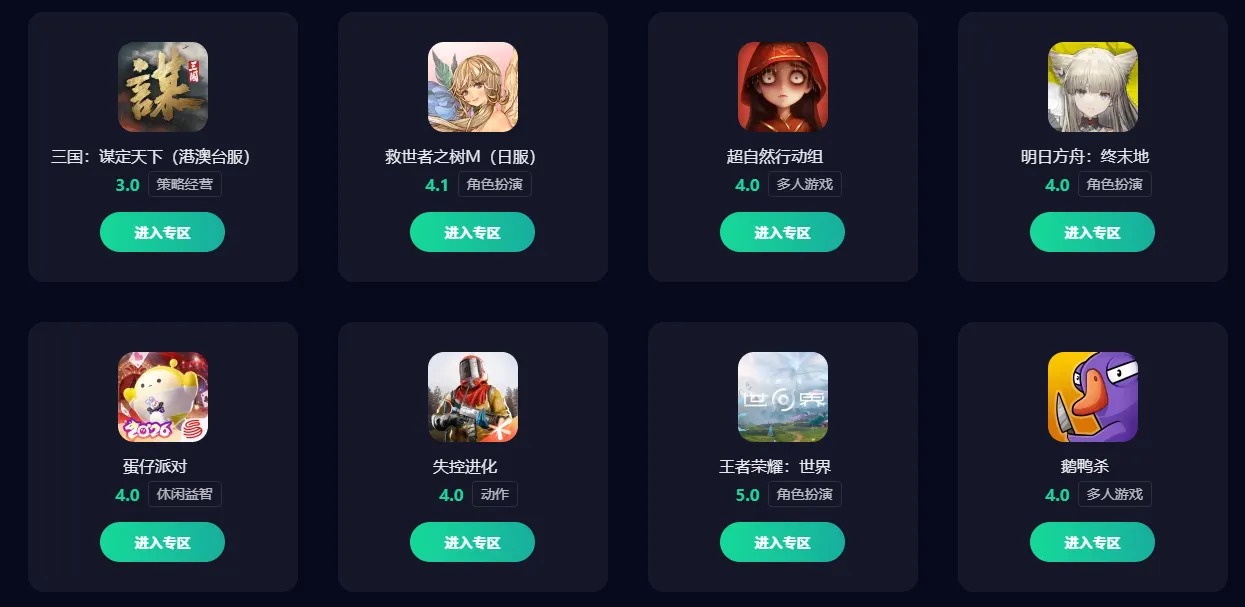
Task: Tap 进入专区 for 三国：谋定天下（港澳台服）
Action: tap(162, 232)
